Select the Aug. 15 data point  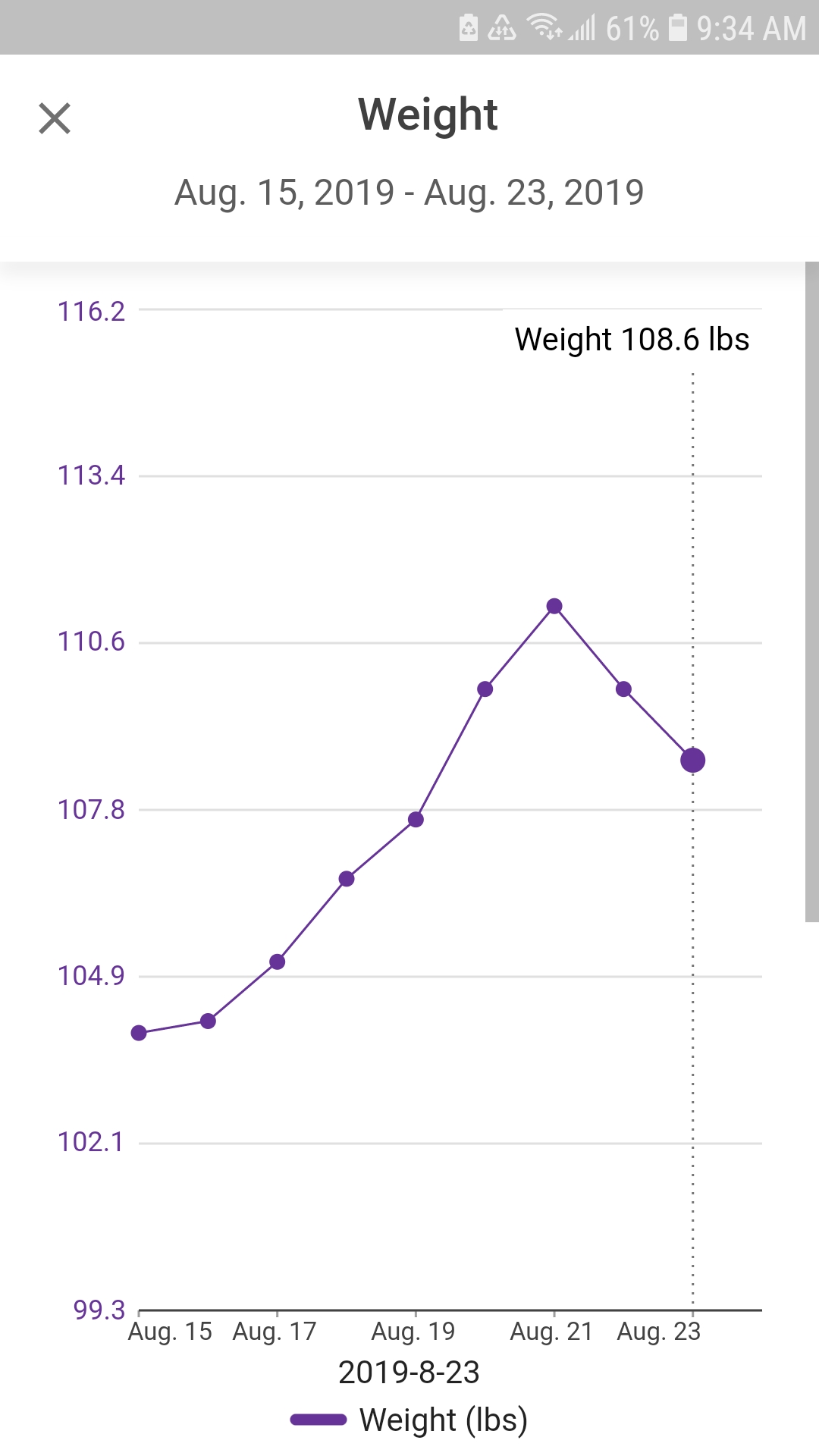[x=139, y=1033]
